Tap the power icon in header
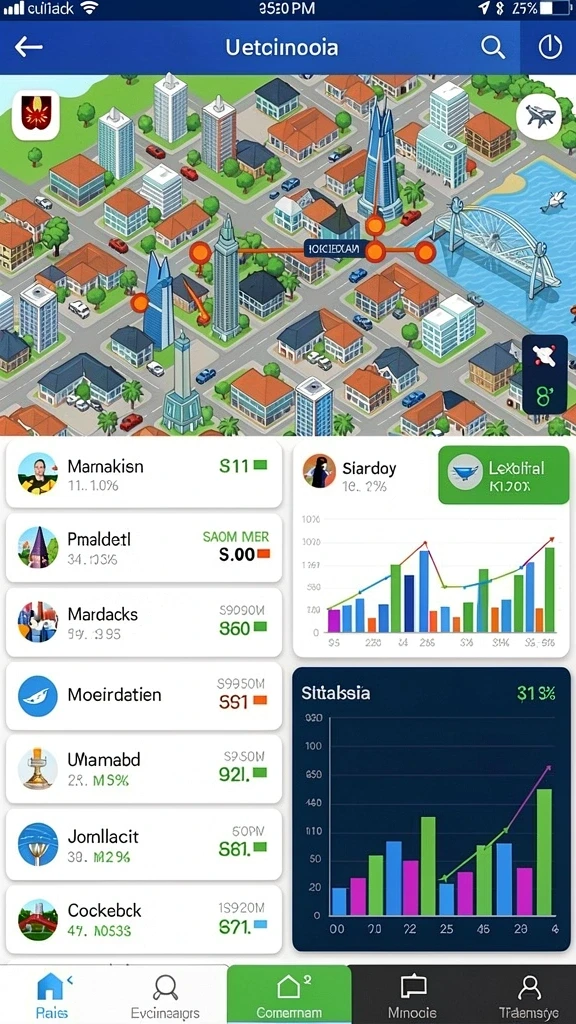Image resolution: width=576 pixels, height=1024 pixels. pyautogui.click(x=550, y=47)
